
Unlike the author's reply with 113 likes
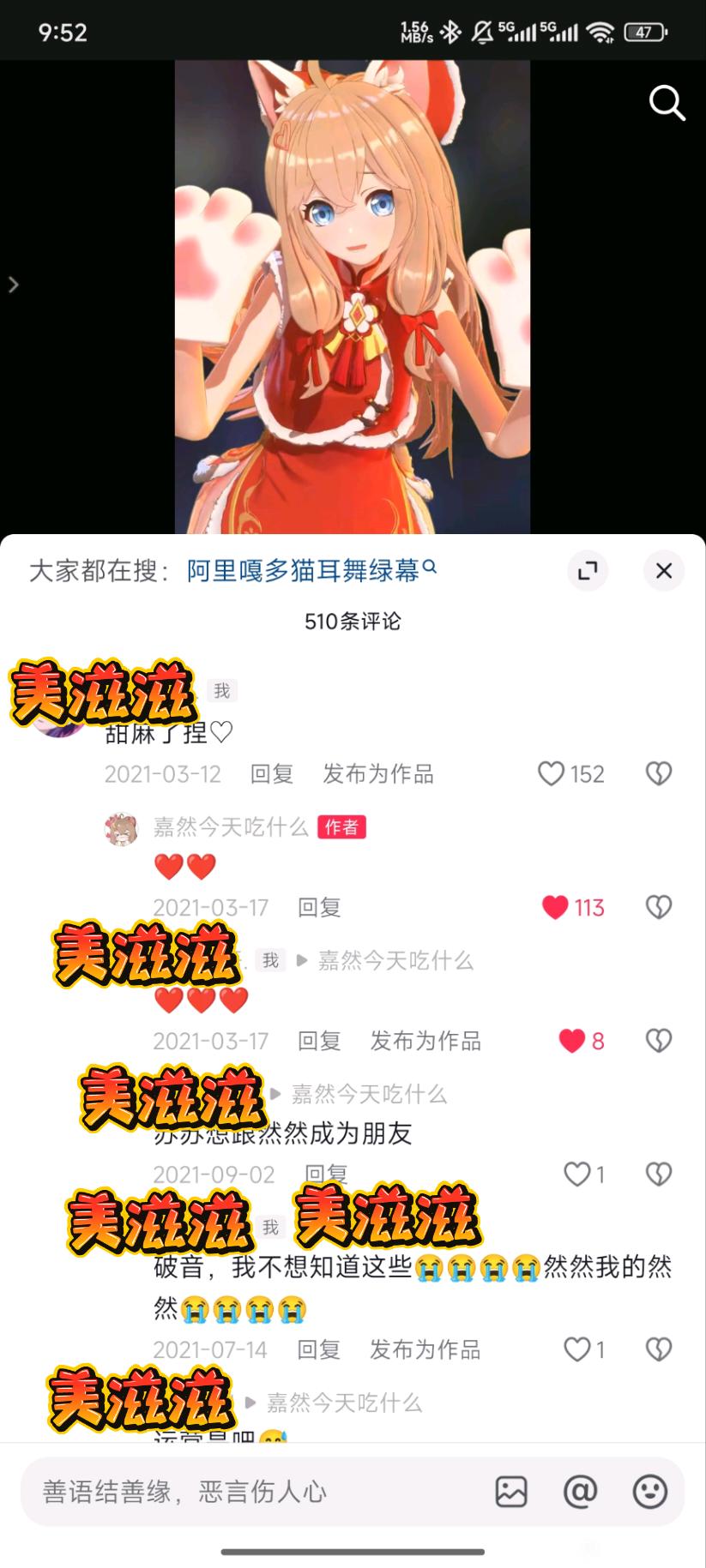pos(556,907)
